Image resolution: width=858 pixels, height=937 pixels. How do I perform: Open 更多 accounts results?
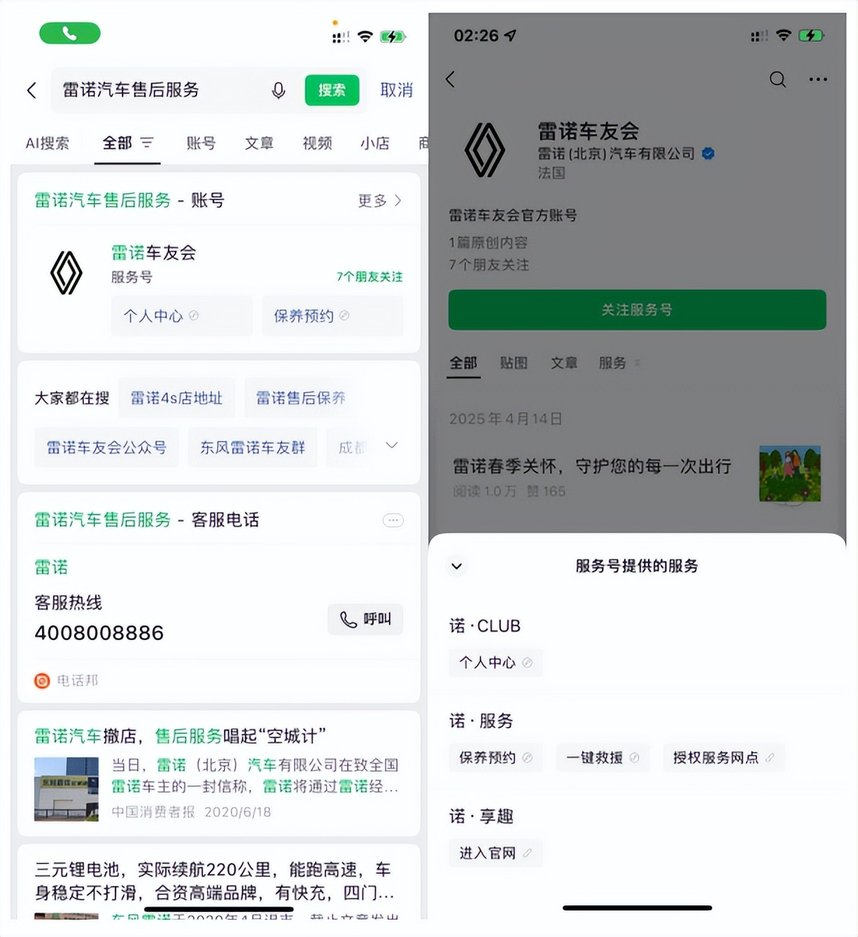[x=380, y=200]
